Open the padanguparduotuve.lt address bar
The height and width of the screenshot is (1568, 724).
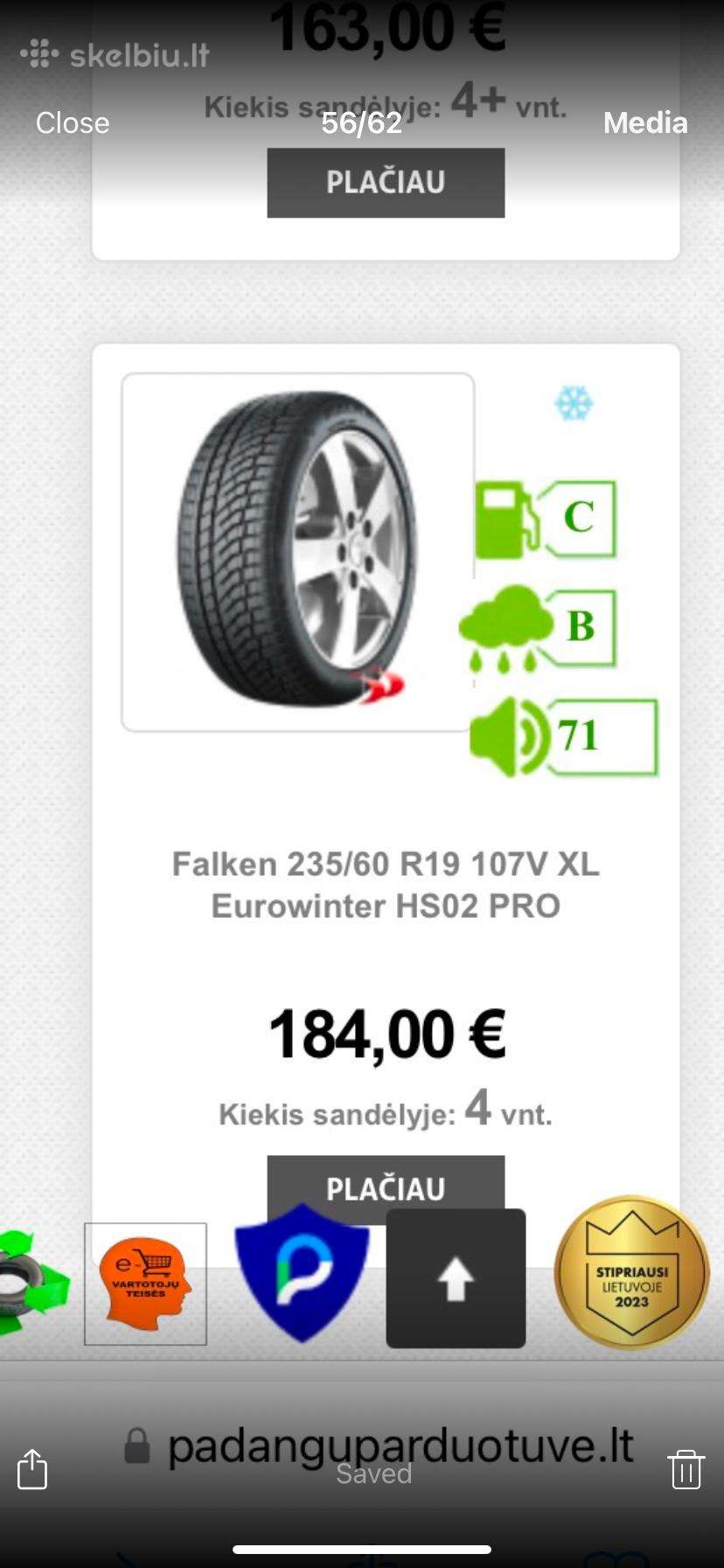[x=400, y=1445]
